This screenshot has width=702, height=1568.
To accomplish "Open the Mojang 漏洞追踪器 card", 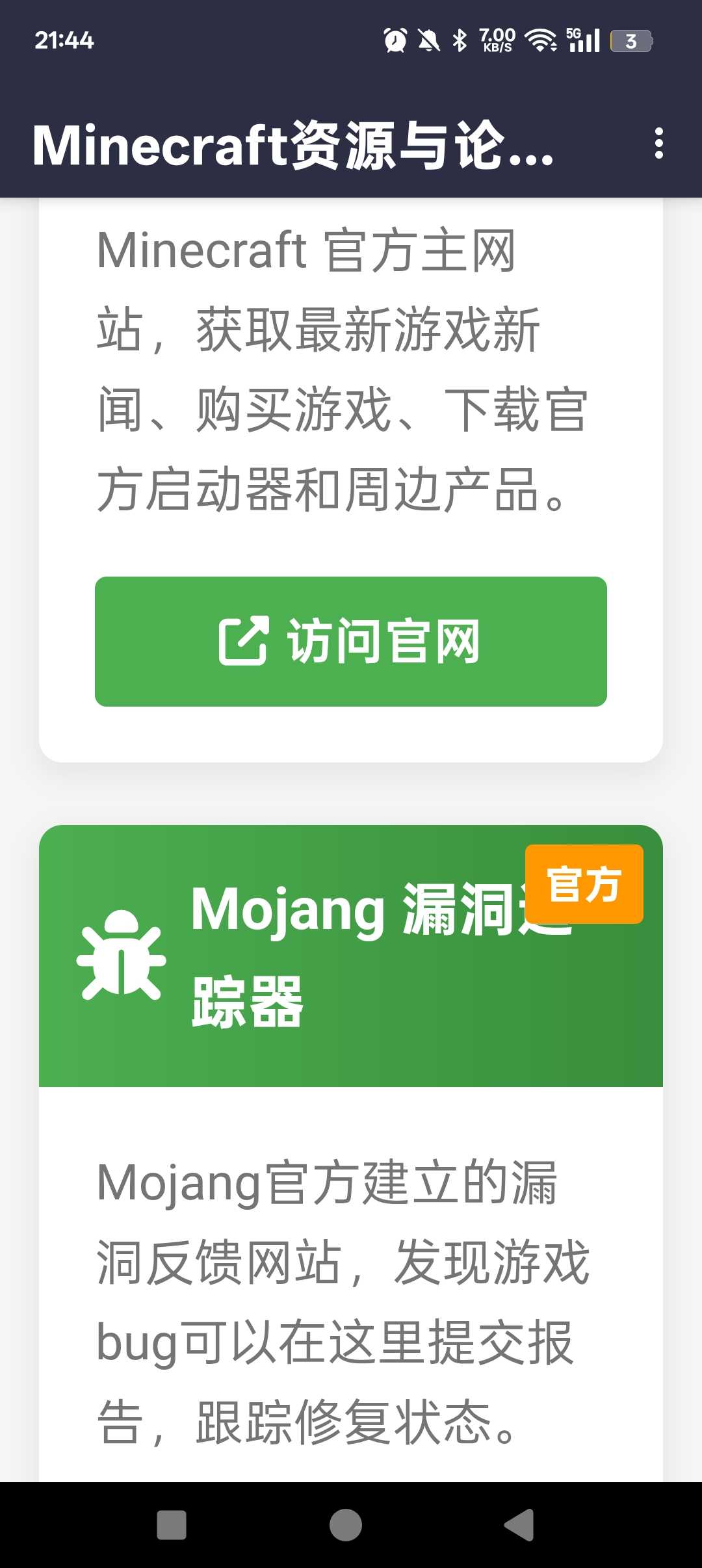I will [351, 956].
